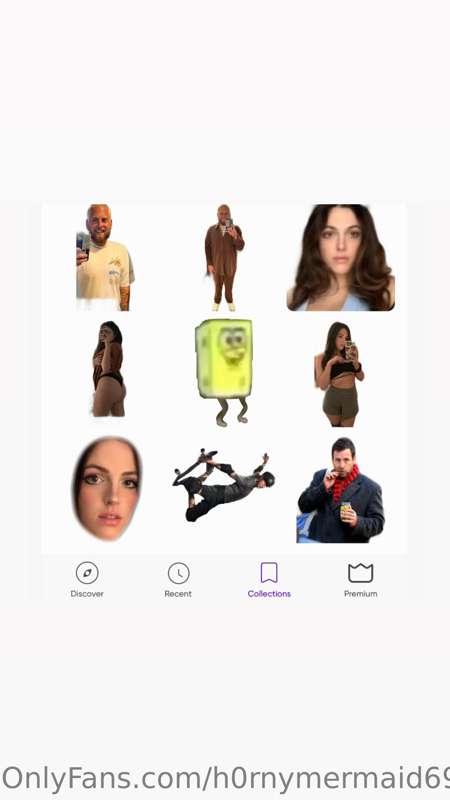Tap the side-pose woman in brown top sticker

coord(108,369)
